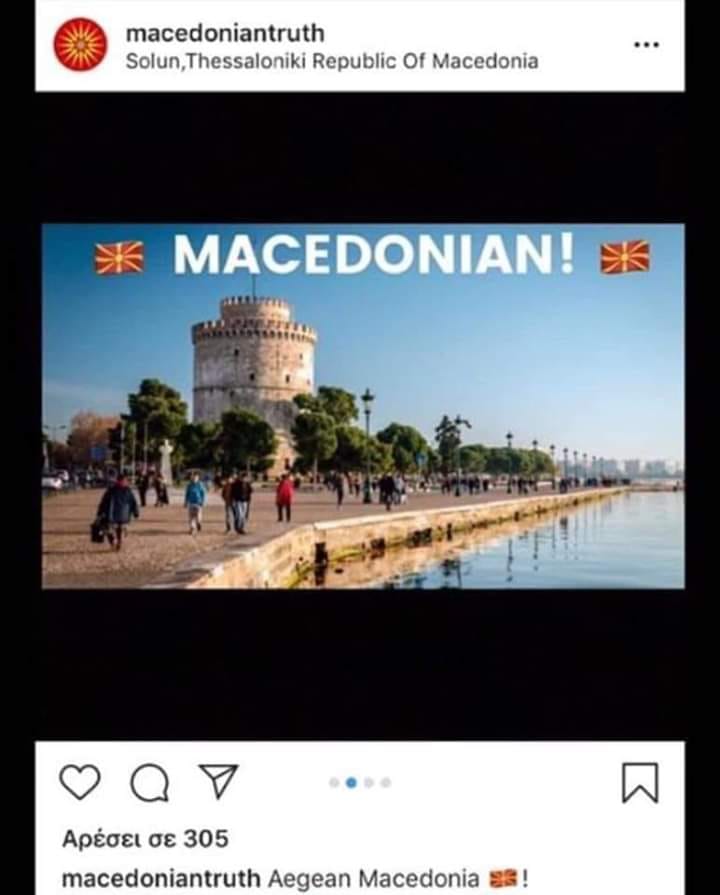This screenshot has height=895, width=720.
Task: Like the post with the heart icon
Action: click(x=80, y=782)
